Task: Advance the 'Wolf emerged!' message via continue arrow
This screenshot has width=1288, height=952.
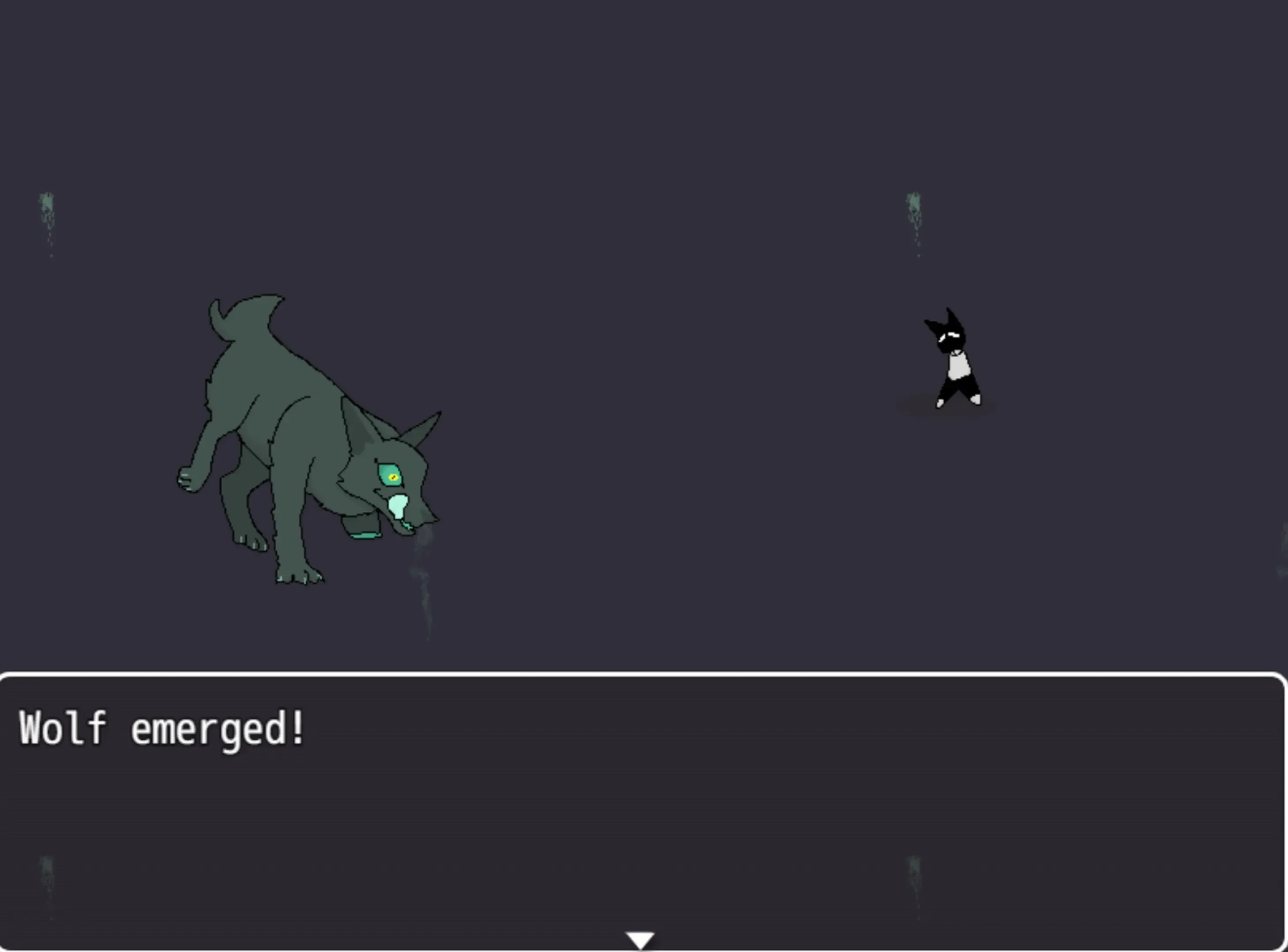Action: (640, 939)
